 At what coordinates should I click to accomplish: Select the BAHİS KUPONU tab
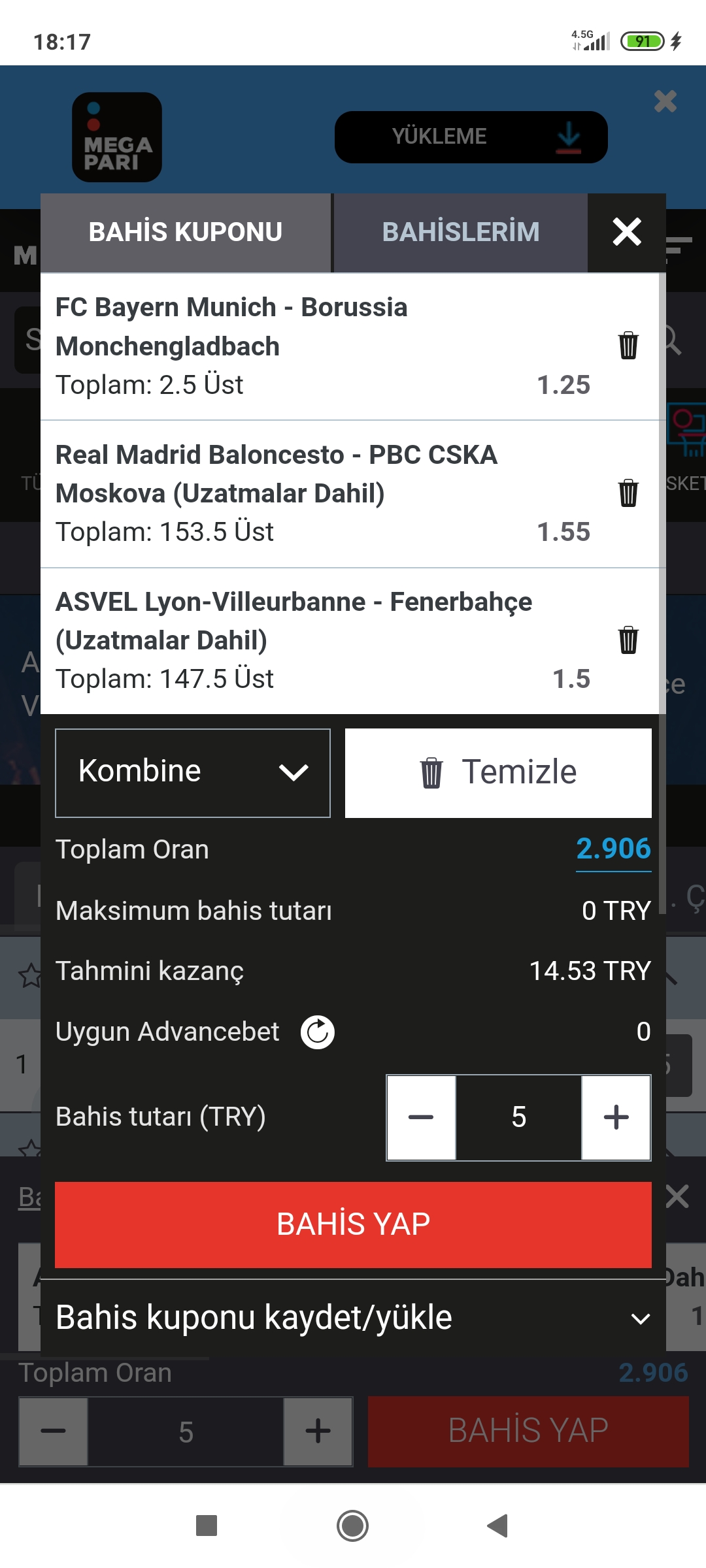click(x=186, y=232)
